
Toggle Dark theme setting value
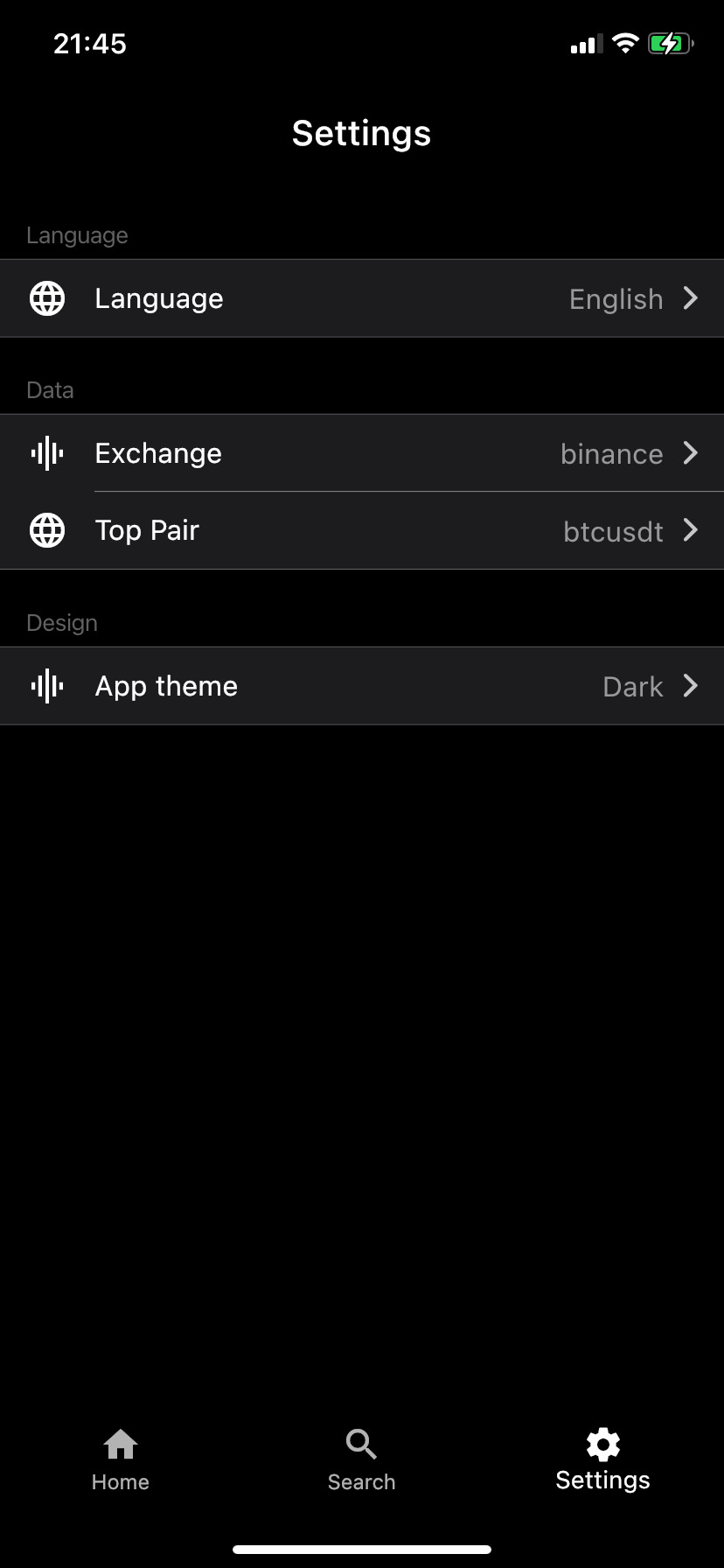[x=632, y=686]
